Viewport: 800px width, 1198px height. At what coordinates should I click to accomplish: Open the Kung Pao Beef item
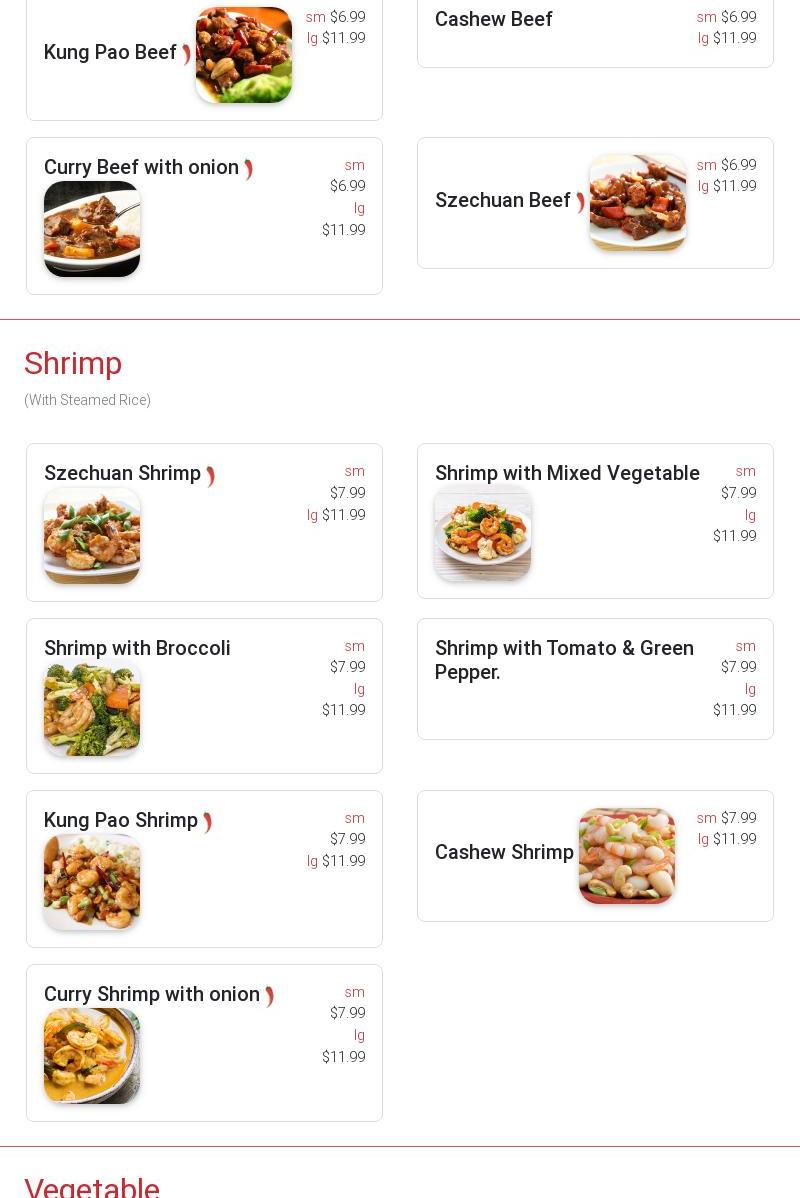[x=110, y=53]
